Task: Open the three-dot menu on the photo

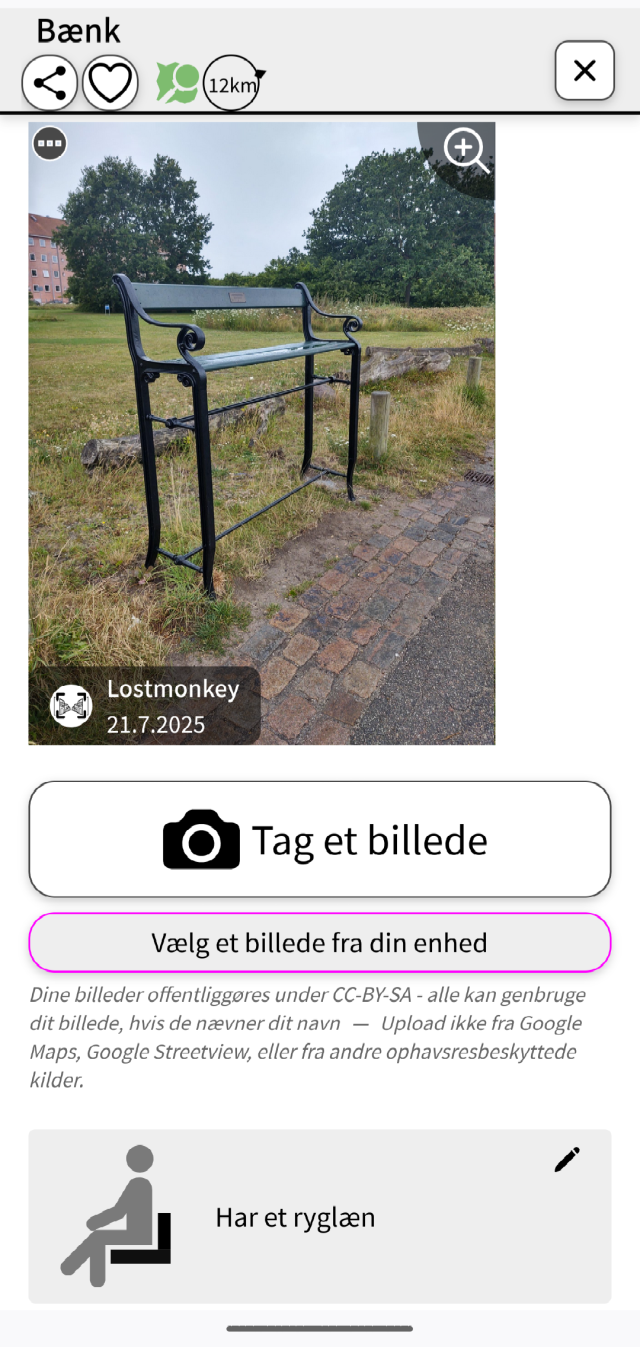Action: click(x=50, y=144)
